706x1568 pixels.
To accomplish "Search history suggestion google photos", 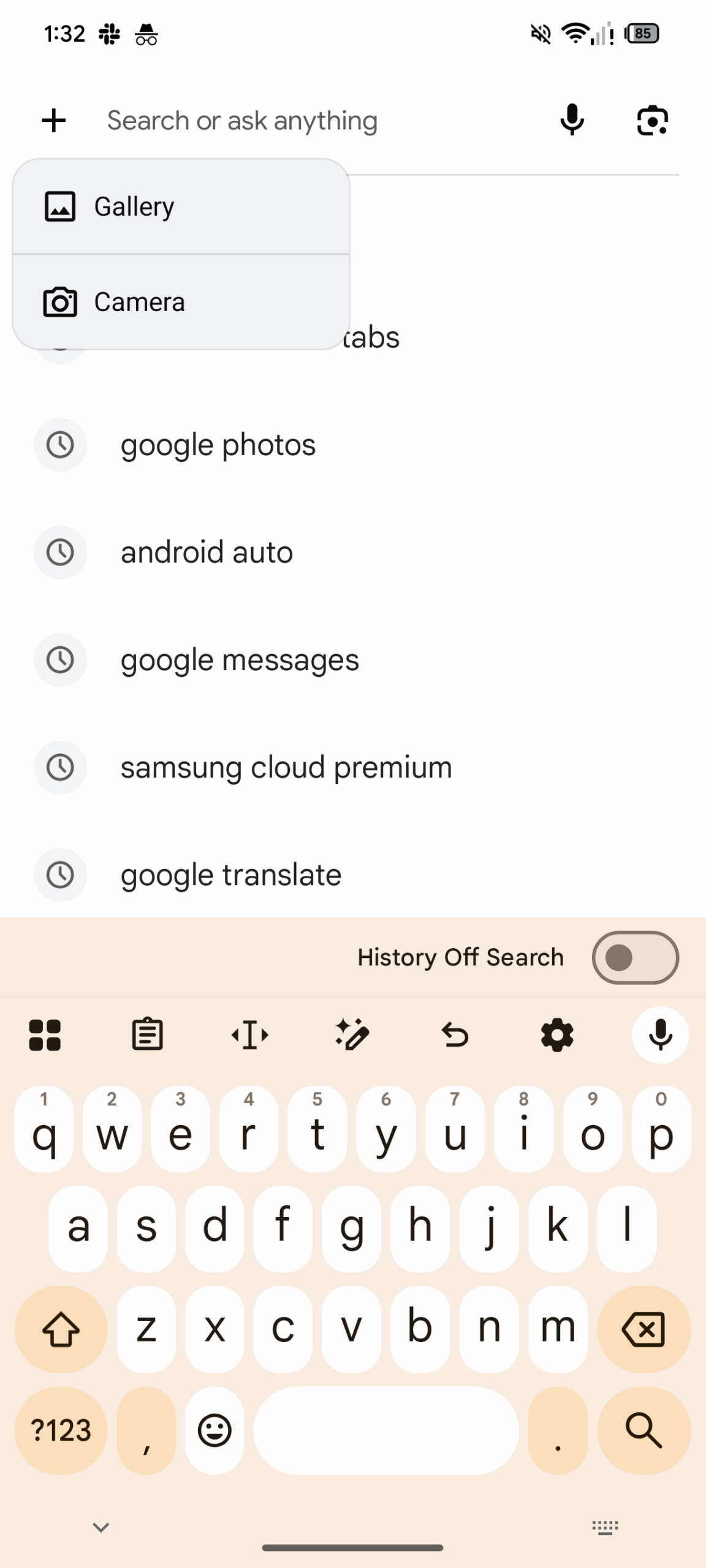I will click(x=218, y=445).
